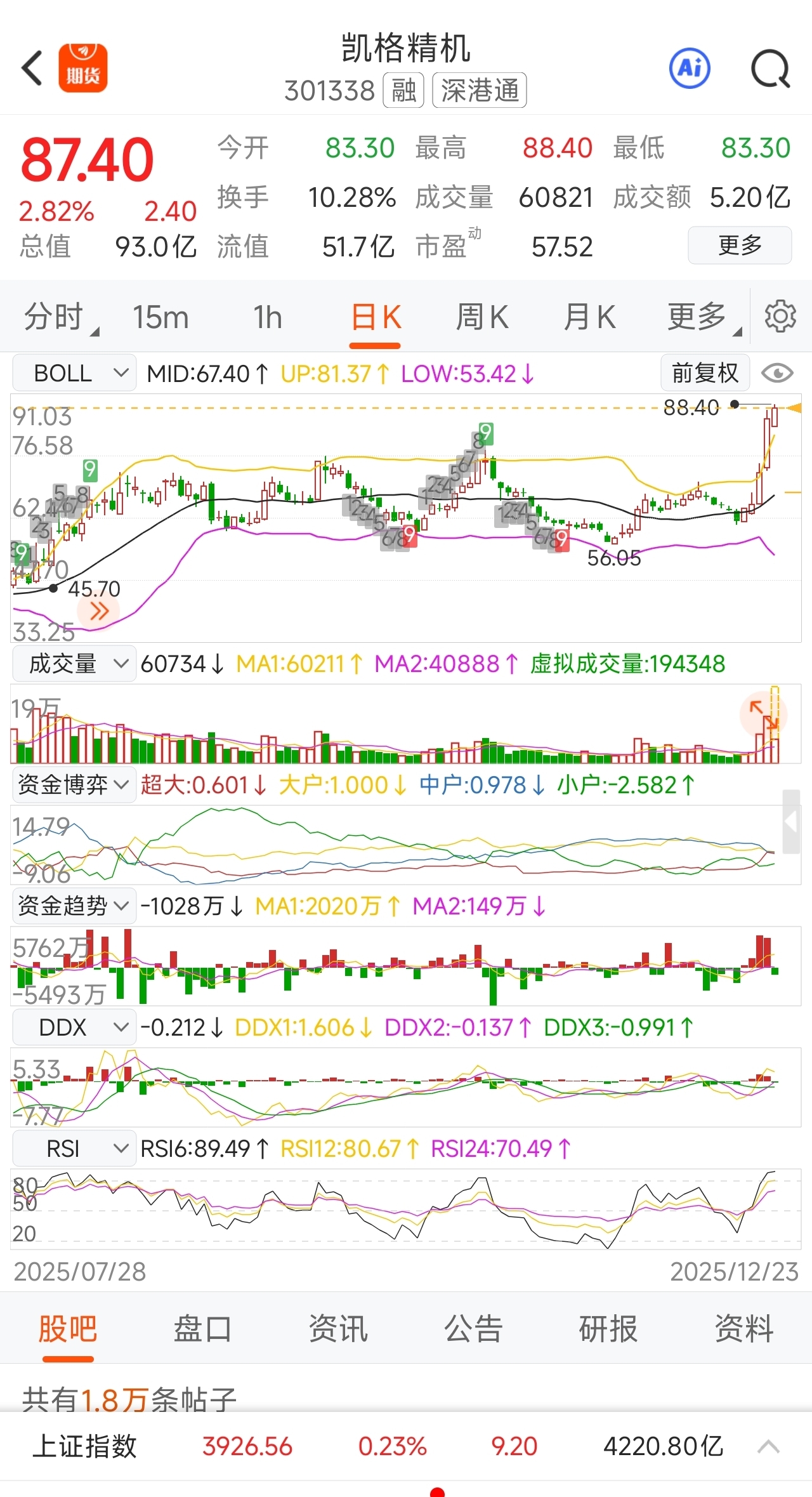Open stock search
Viewport: 812px width, 1497px height.
click(x=770, y=68)
